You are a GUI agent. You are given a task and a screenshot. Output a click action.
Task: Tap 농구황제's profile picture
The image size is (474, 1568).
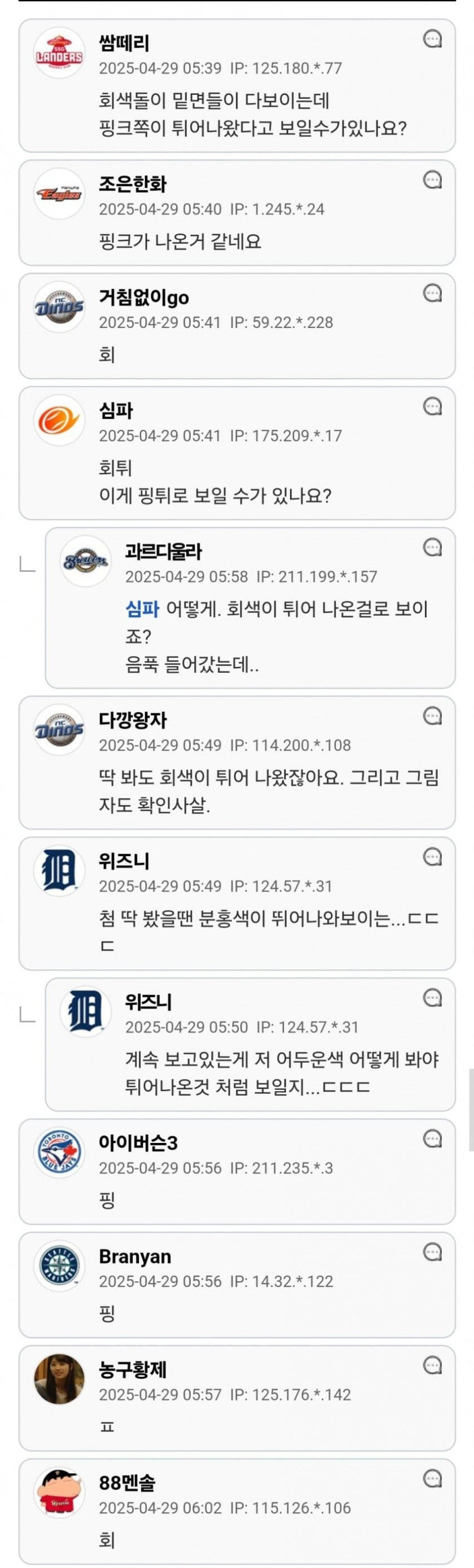[59, 1379]
